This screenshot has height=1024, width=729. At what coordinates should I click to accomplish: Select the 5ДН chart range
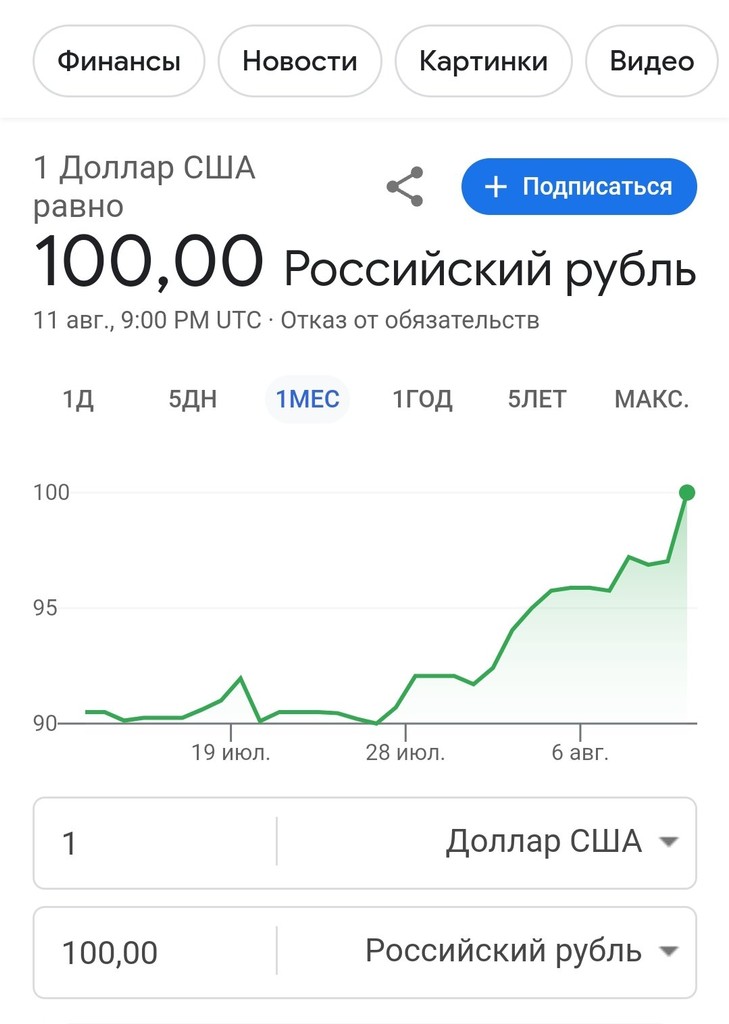point(190,398)
